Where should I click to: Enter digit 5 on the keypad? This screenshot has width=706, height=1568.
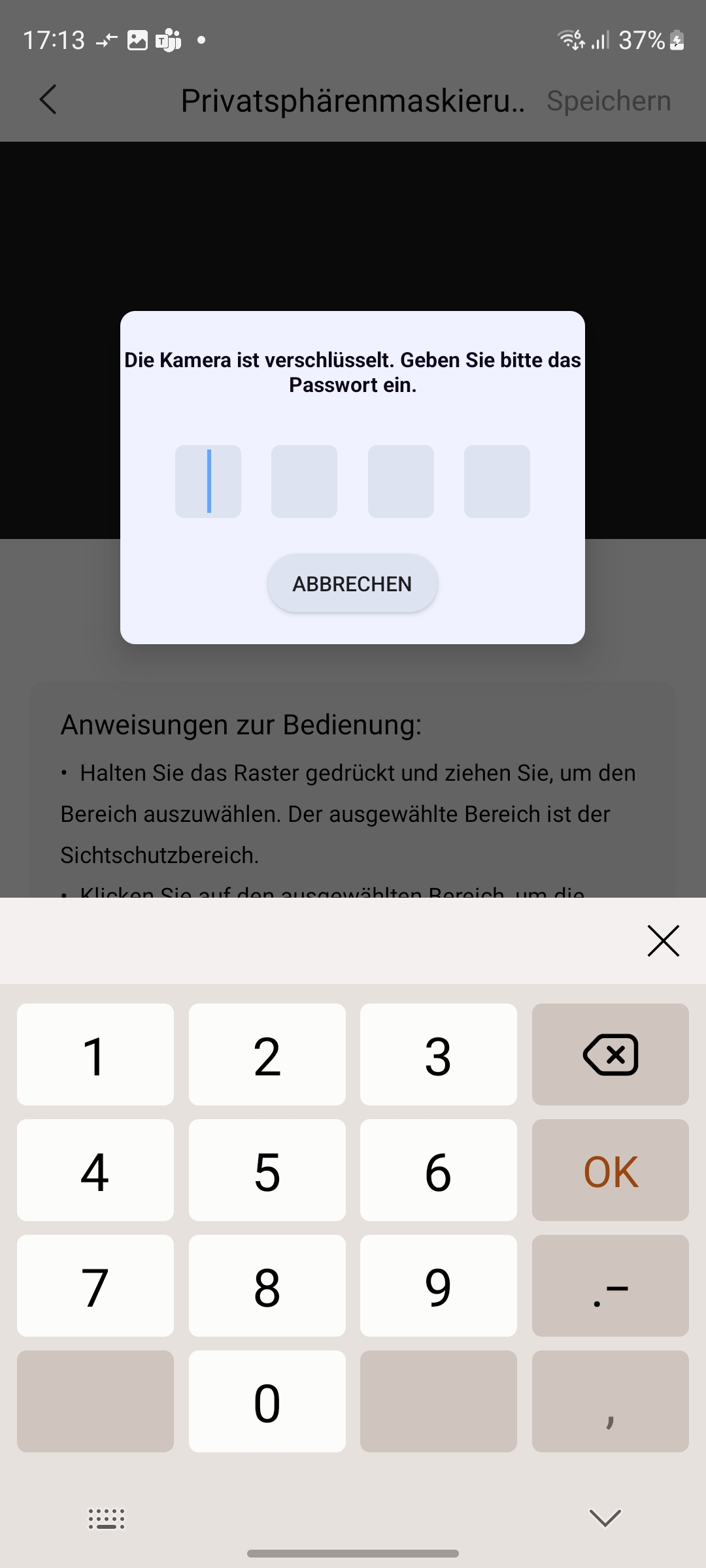point(267,1170)
